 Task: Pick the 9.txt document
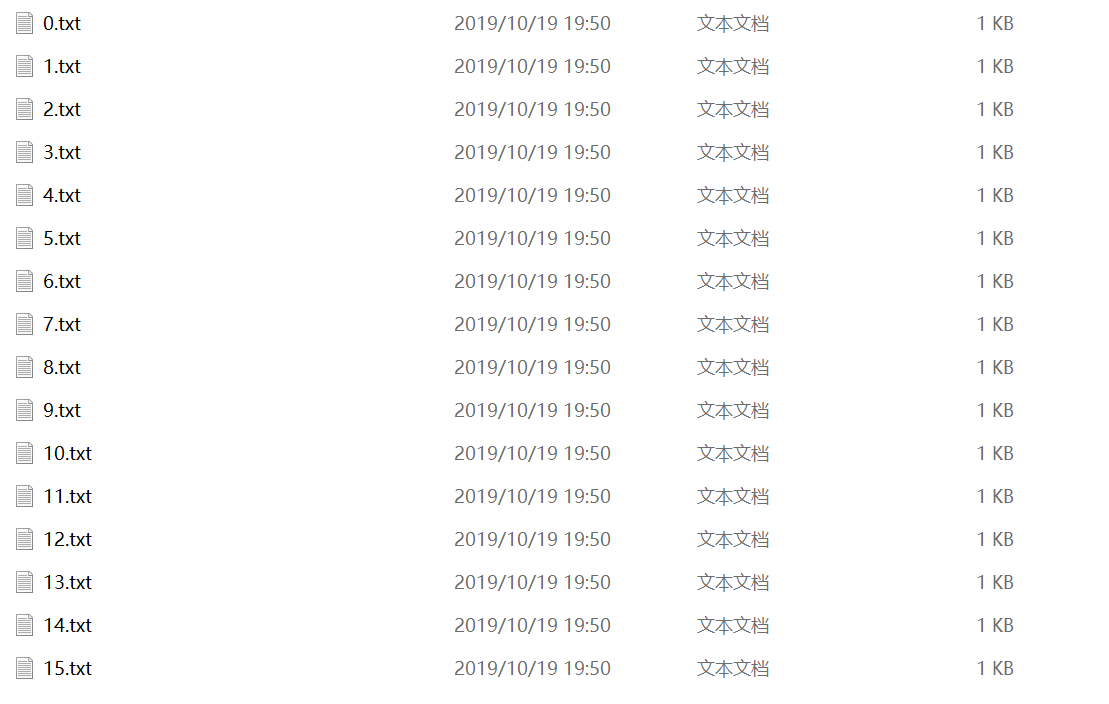pos(61,410)
